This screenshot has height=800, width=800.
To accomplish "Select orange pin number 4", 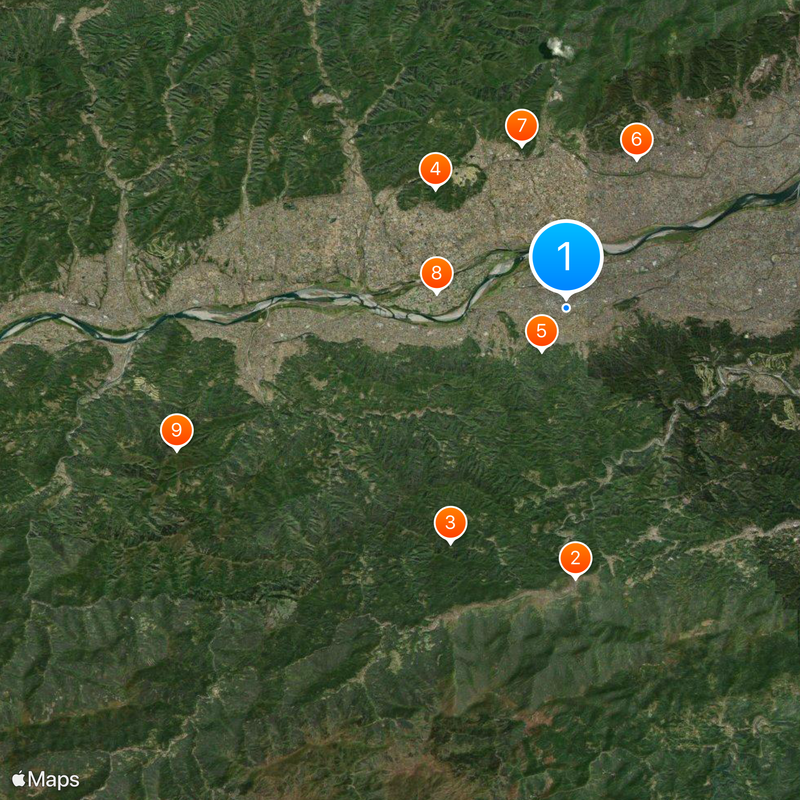I will [434, 170].
